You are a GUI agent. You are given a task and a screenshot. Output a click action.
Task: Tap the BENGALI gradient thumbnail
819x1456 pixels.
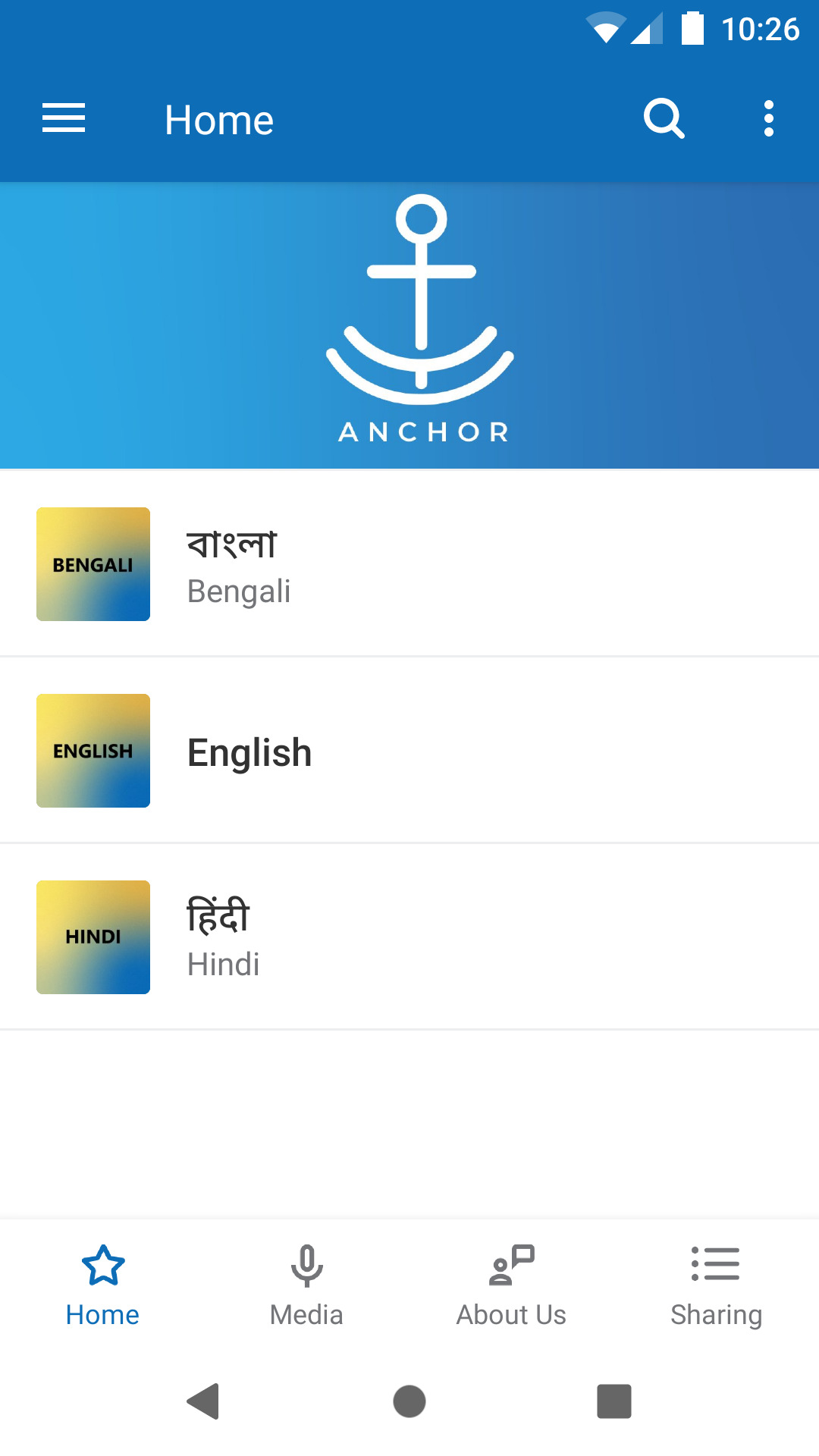93,564
